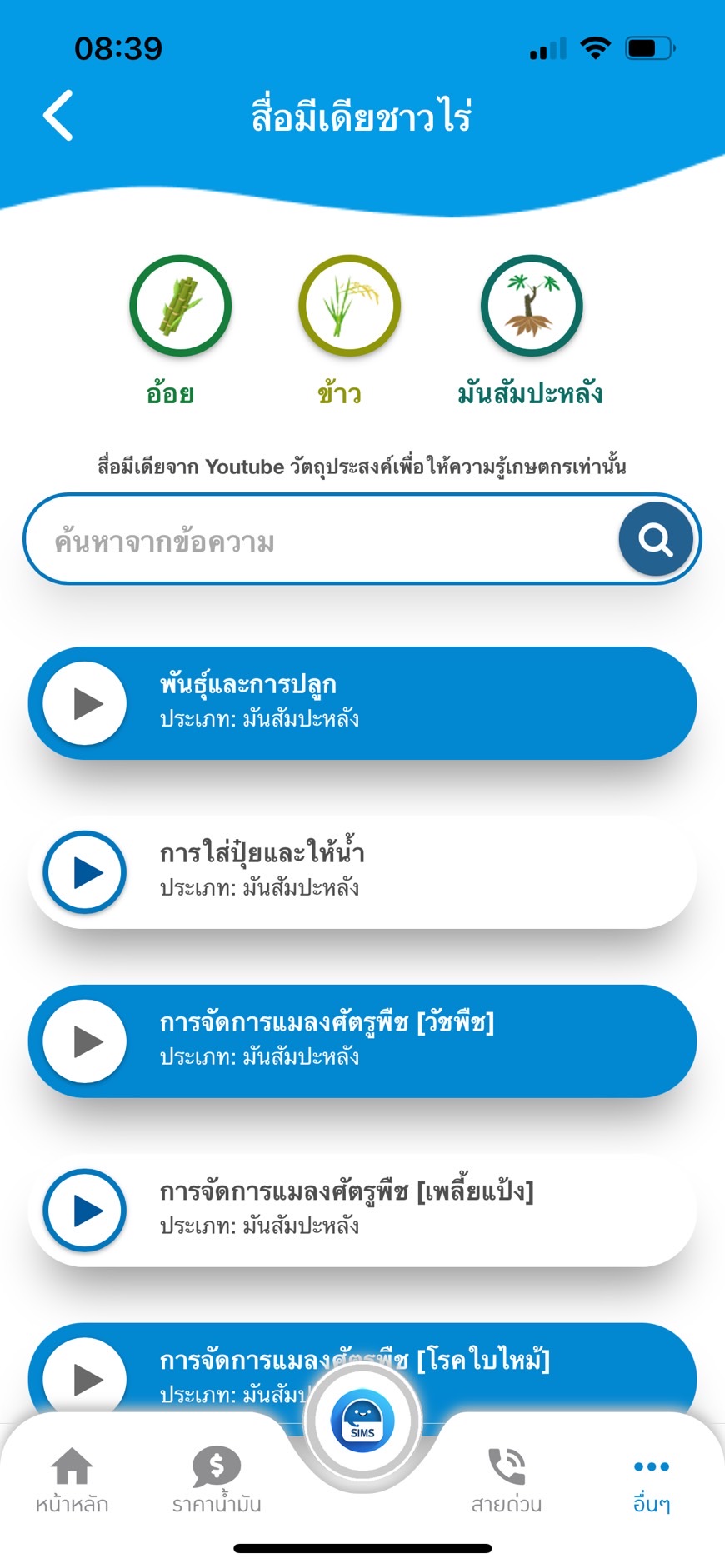This screenshot has height=1568, width=725.
Task: Switch to the ราคาน้ำมัน tab
Action: [x=217, y=1480]
